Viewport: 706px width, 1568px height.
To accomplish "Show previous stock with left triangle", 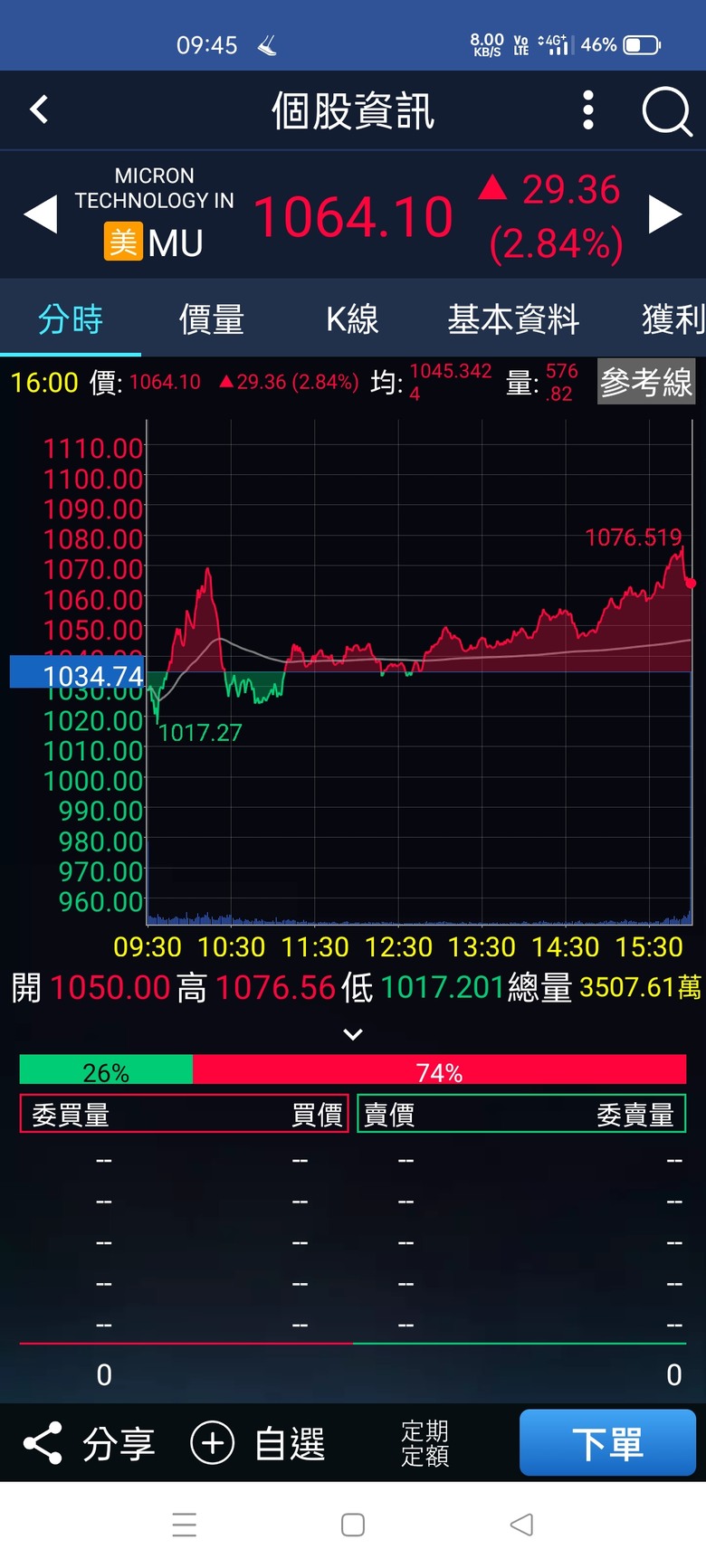I will (x=40, y=215).
